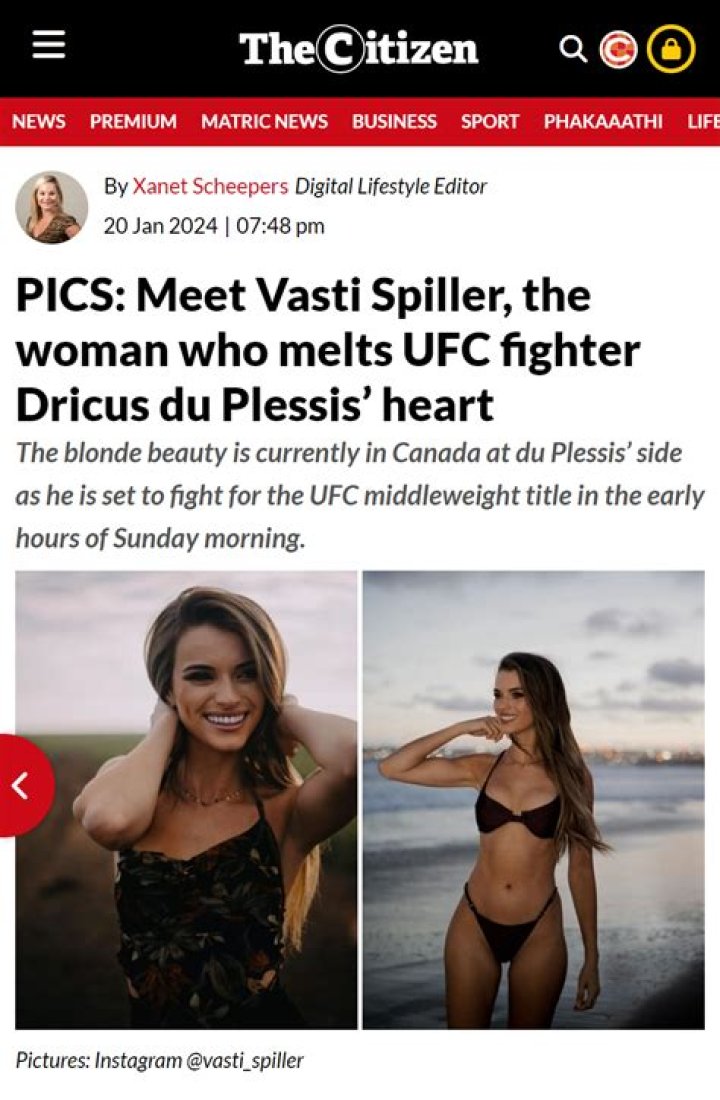Open the hamburger menu
720x1100 pixels.
48,45
